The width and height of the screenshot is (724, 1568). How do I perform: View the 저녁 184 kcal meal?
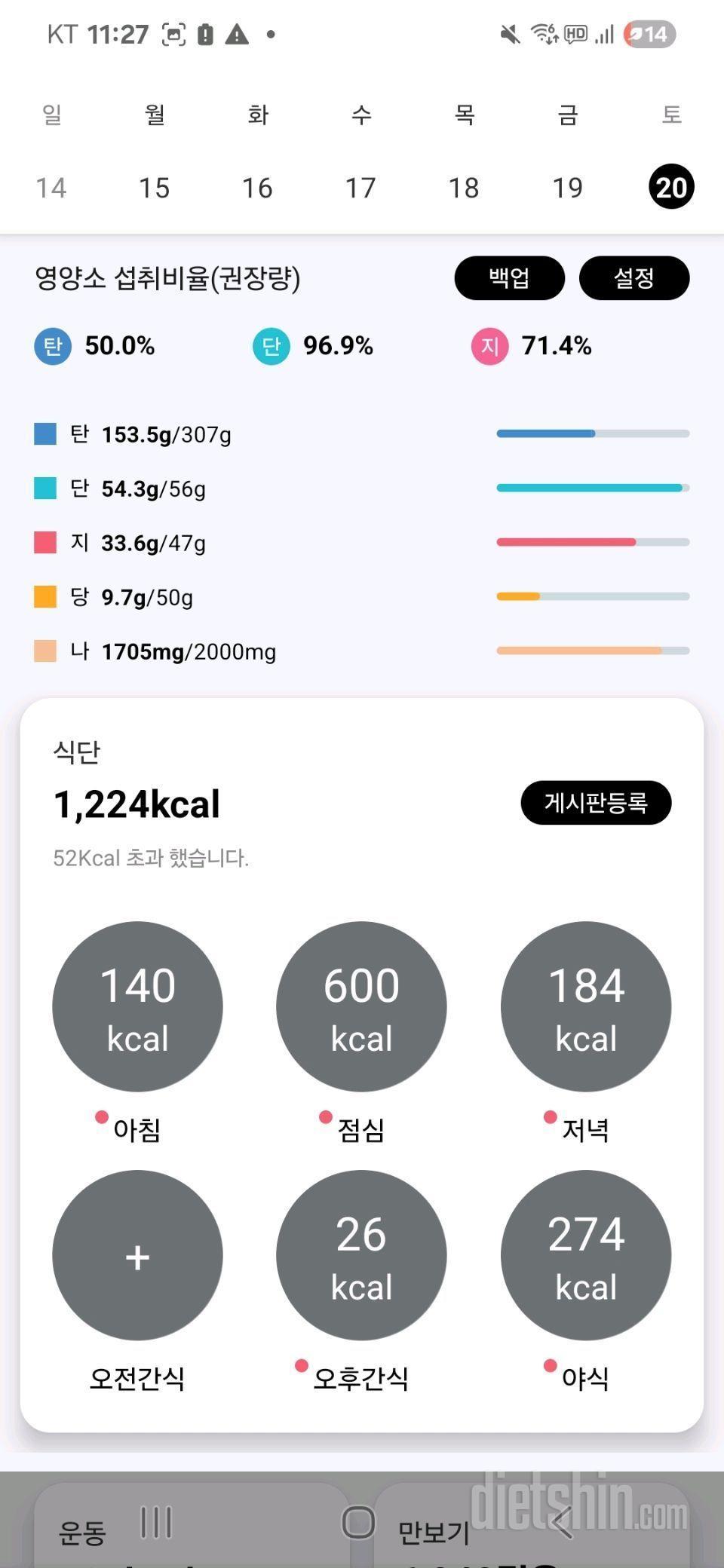586,1006
